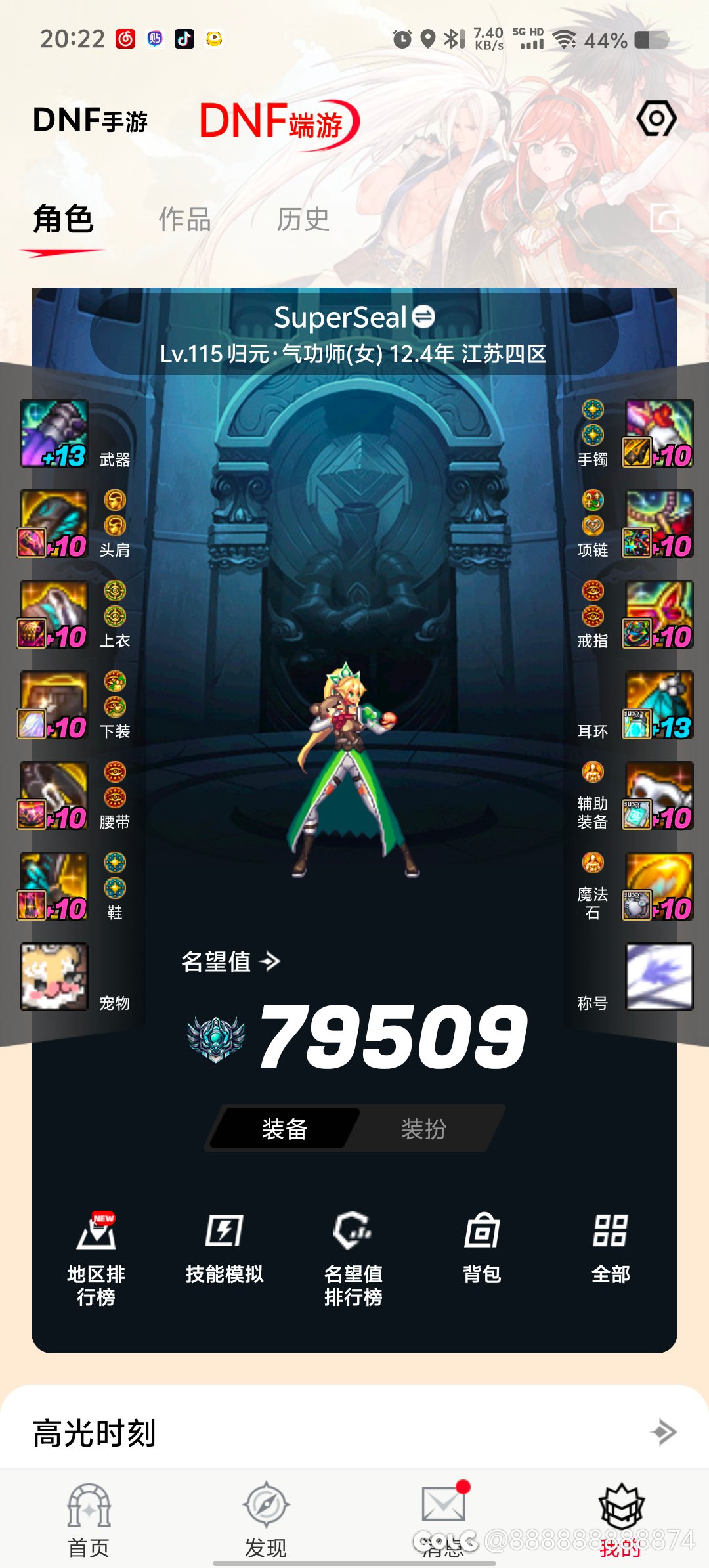Expand the 高光时刻 section arrow
The height and width of the screenshot is (1568, 709).
click(663, 1431)
